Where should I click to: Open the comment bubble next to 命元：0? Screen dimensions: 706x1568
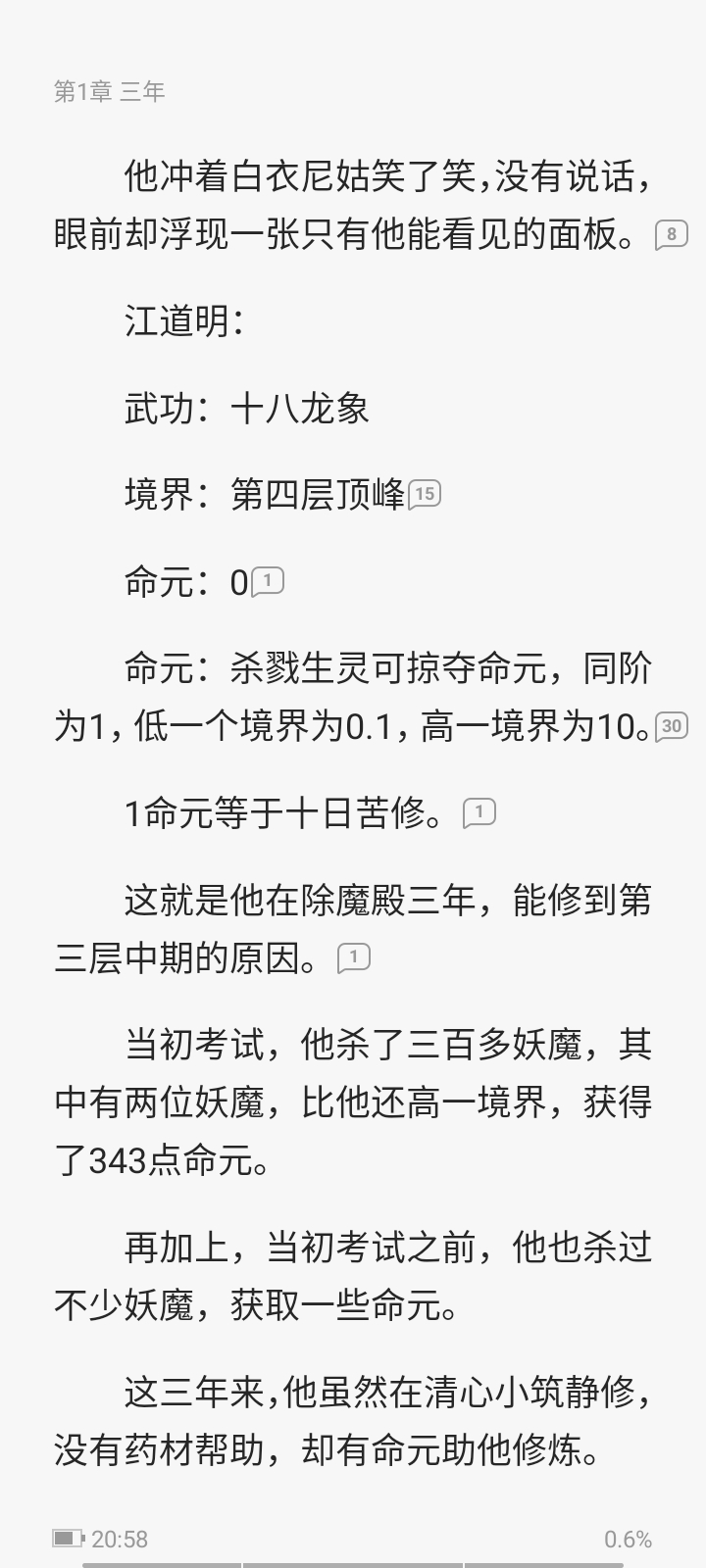point(268,582)
